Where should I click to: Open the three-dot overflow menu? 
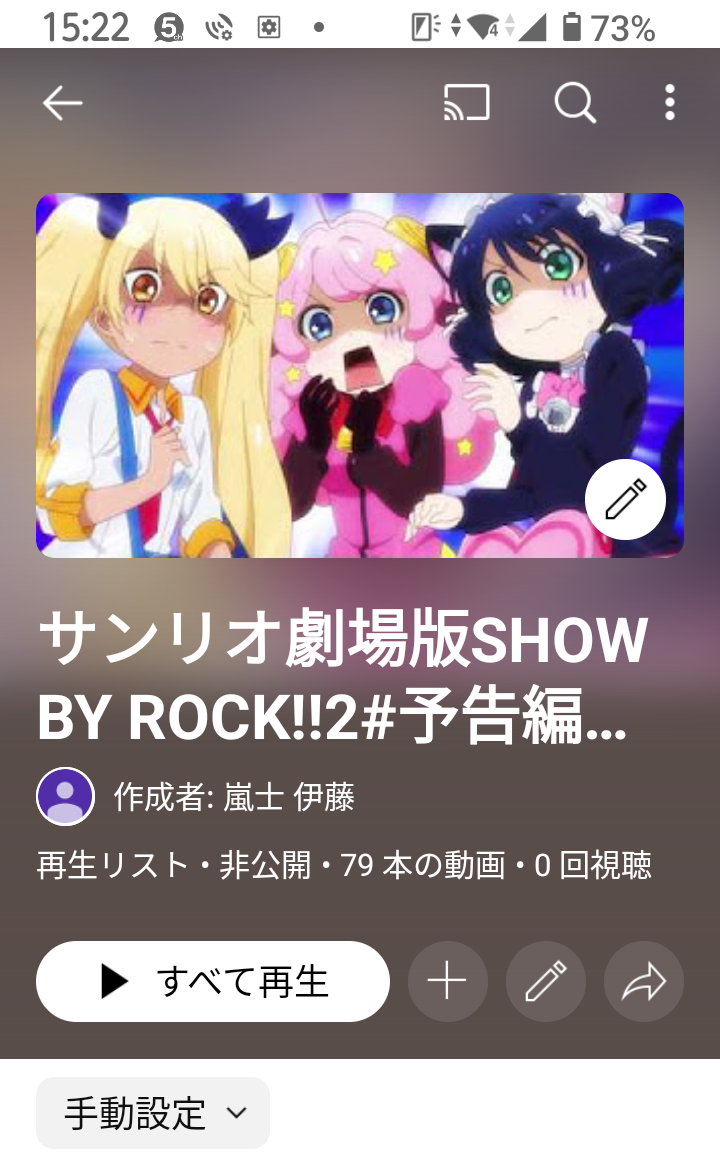[x=669, y=103]
